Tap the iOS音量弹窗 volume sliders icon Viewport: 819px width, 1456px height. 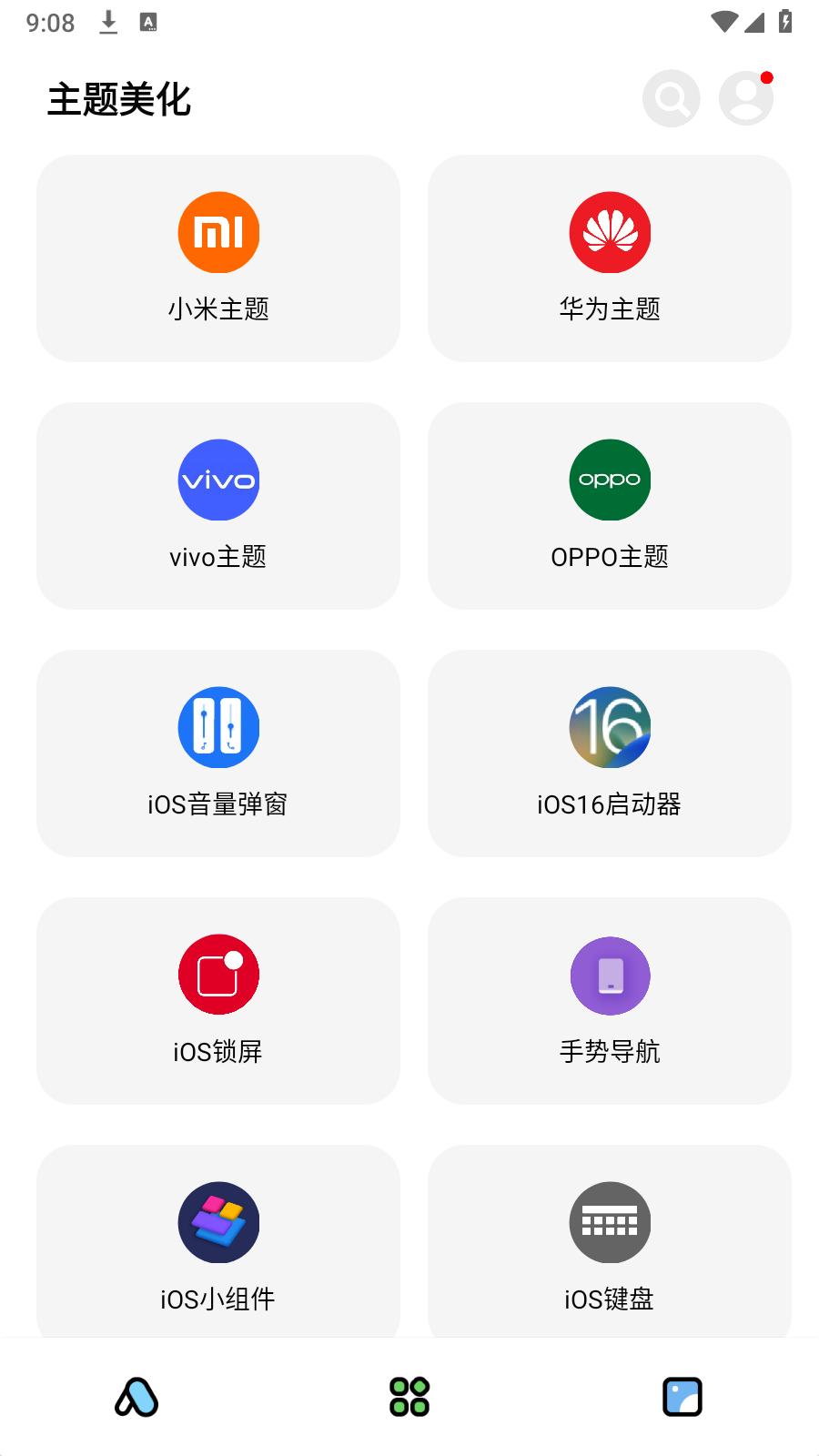[x=218, y=727]
